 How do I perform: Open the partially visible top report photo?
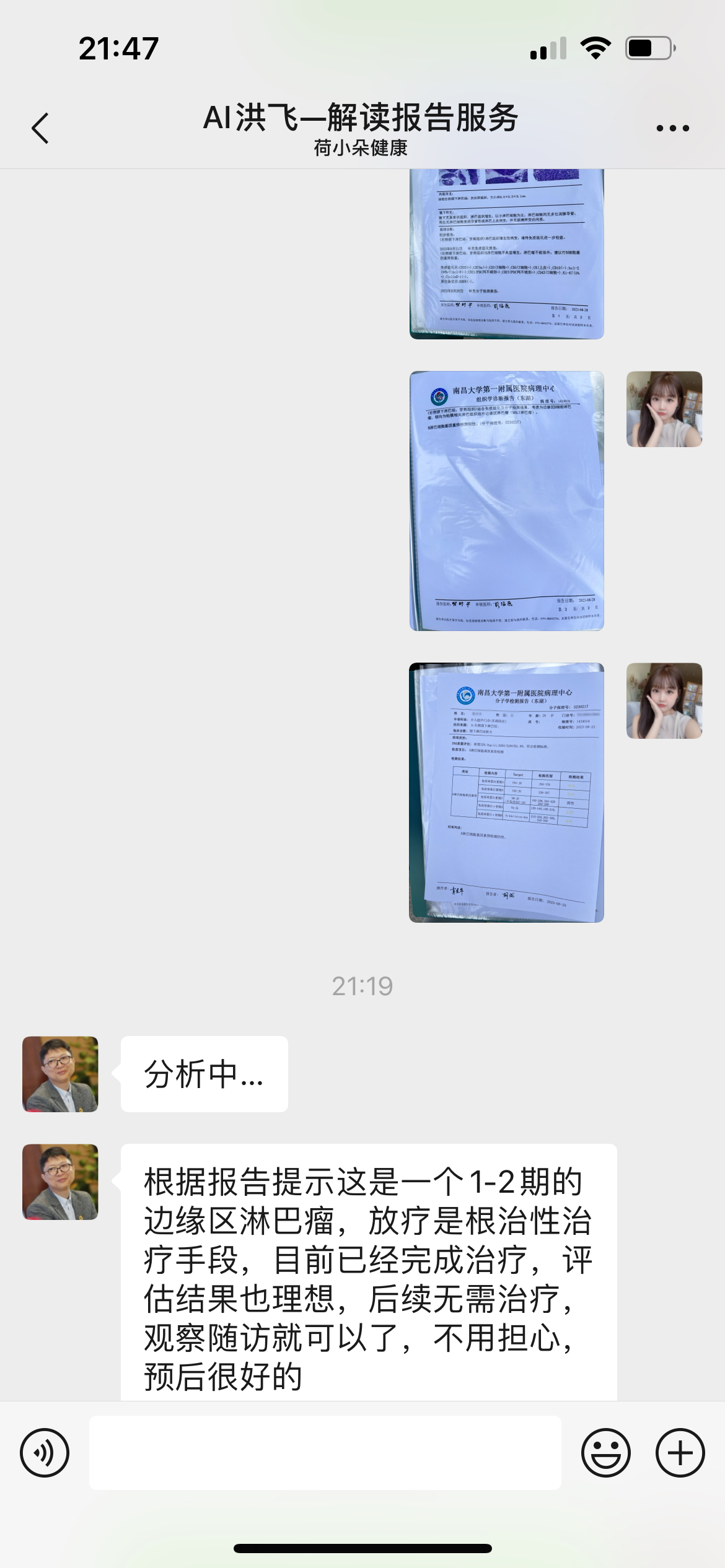506,254
